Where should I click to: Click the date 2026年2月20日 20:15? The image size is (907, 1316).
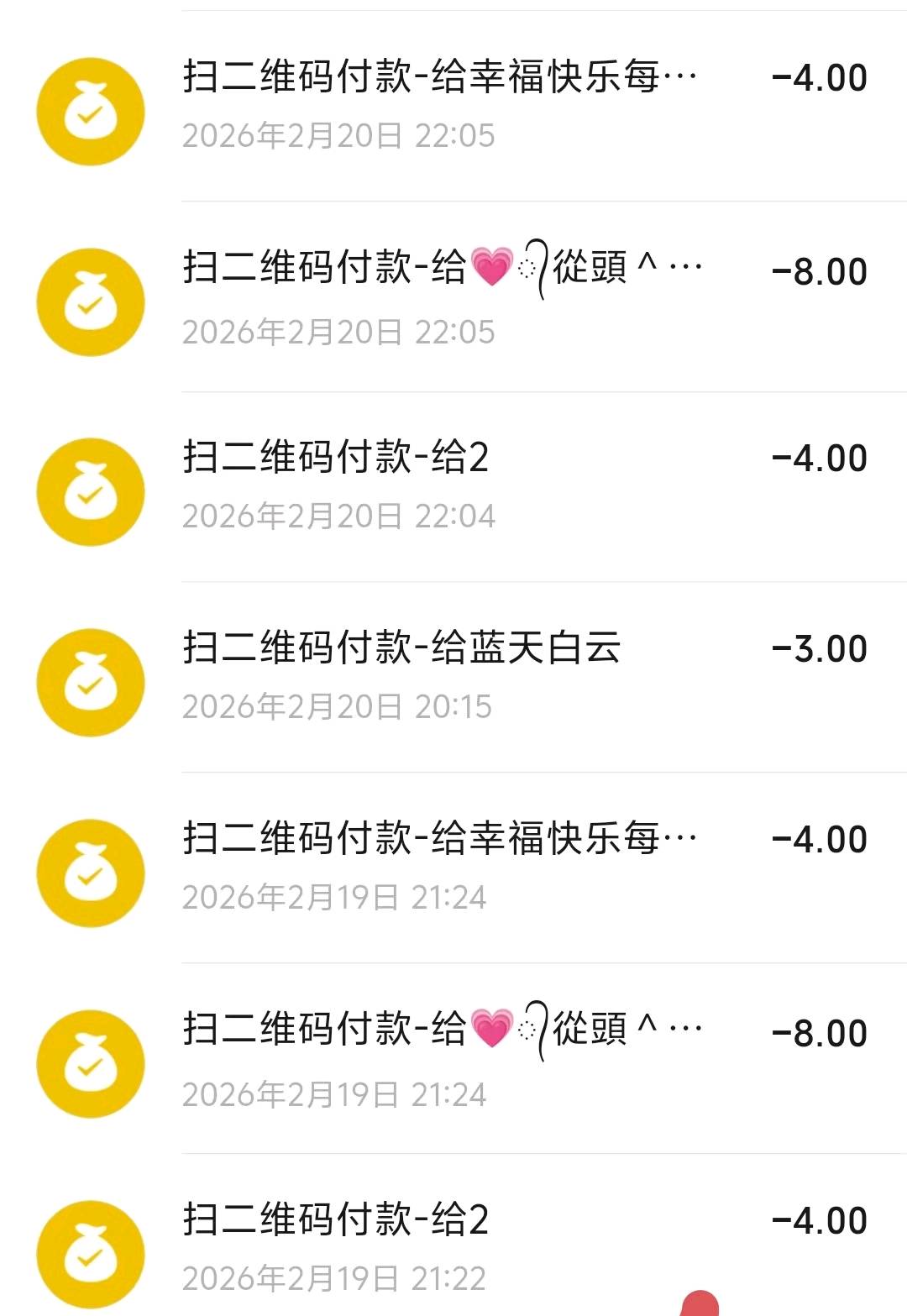[x=336, y=705]
